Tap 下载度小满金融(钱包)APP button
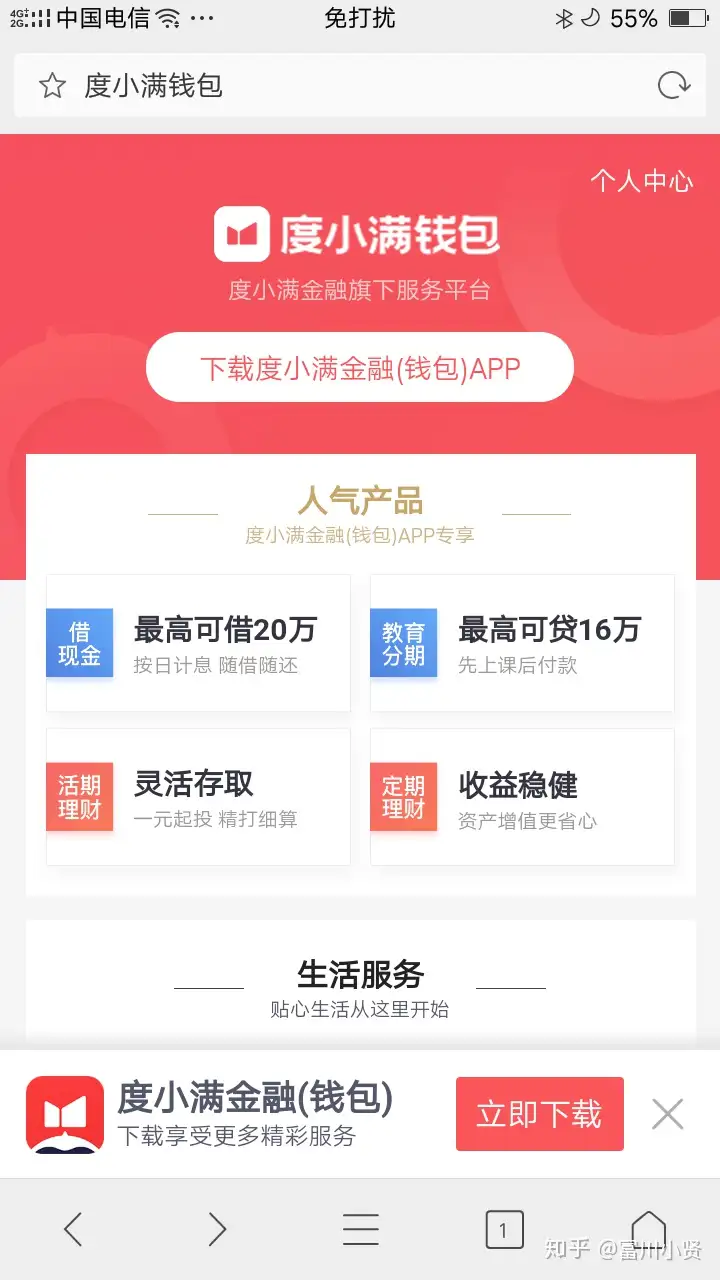Screen dimensions: 720x1280 pos(360,367)
